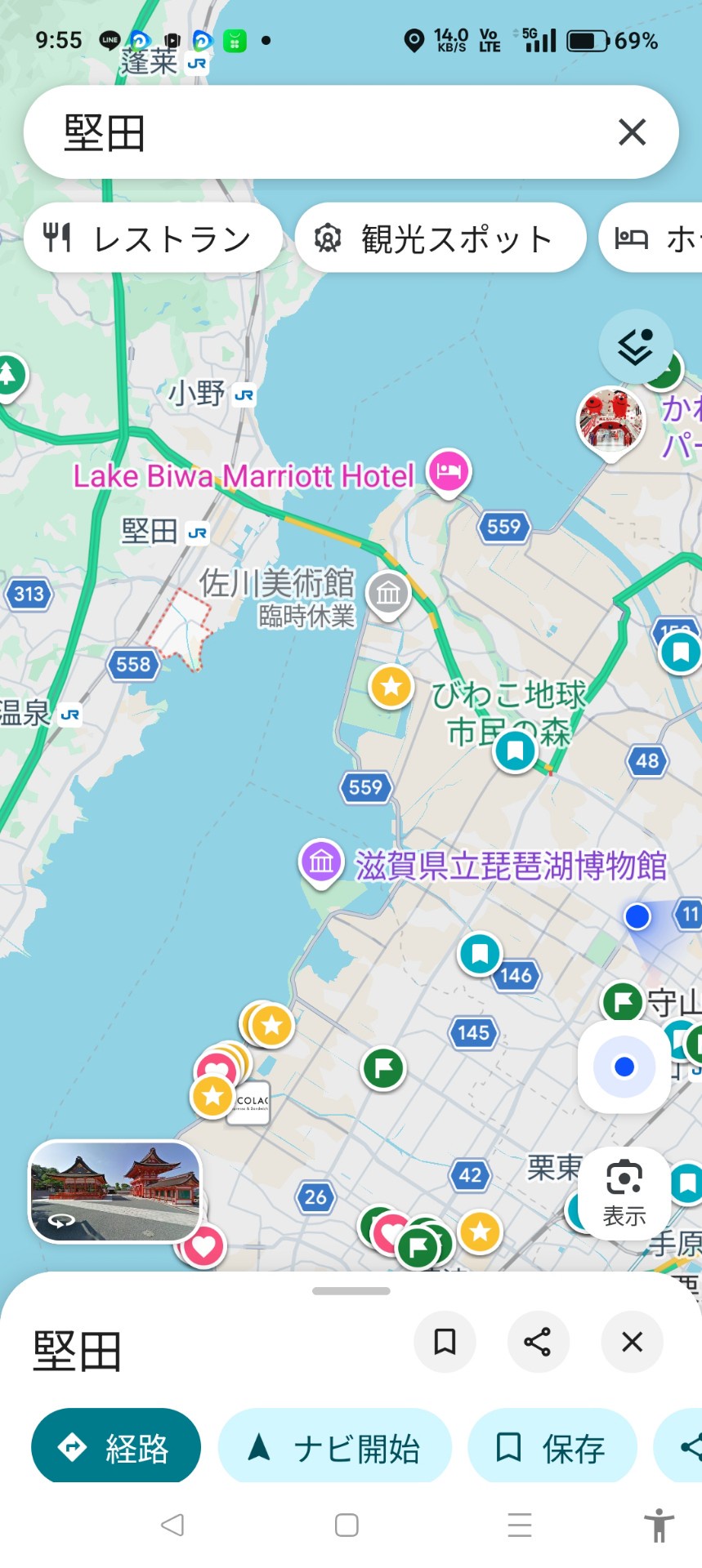Select the レストラン filter chip
Image resolution: width=702 pixels, height=1568 pixels.
[x=153, y=238]
